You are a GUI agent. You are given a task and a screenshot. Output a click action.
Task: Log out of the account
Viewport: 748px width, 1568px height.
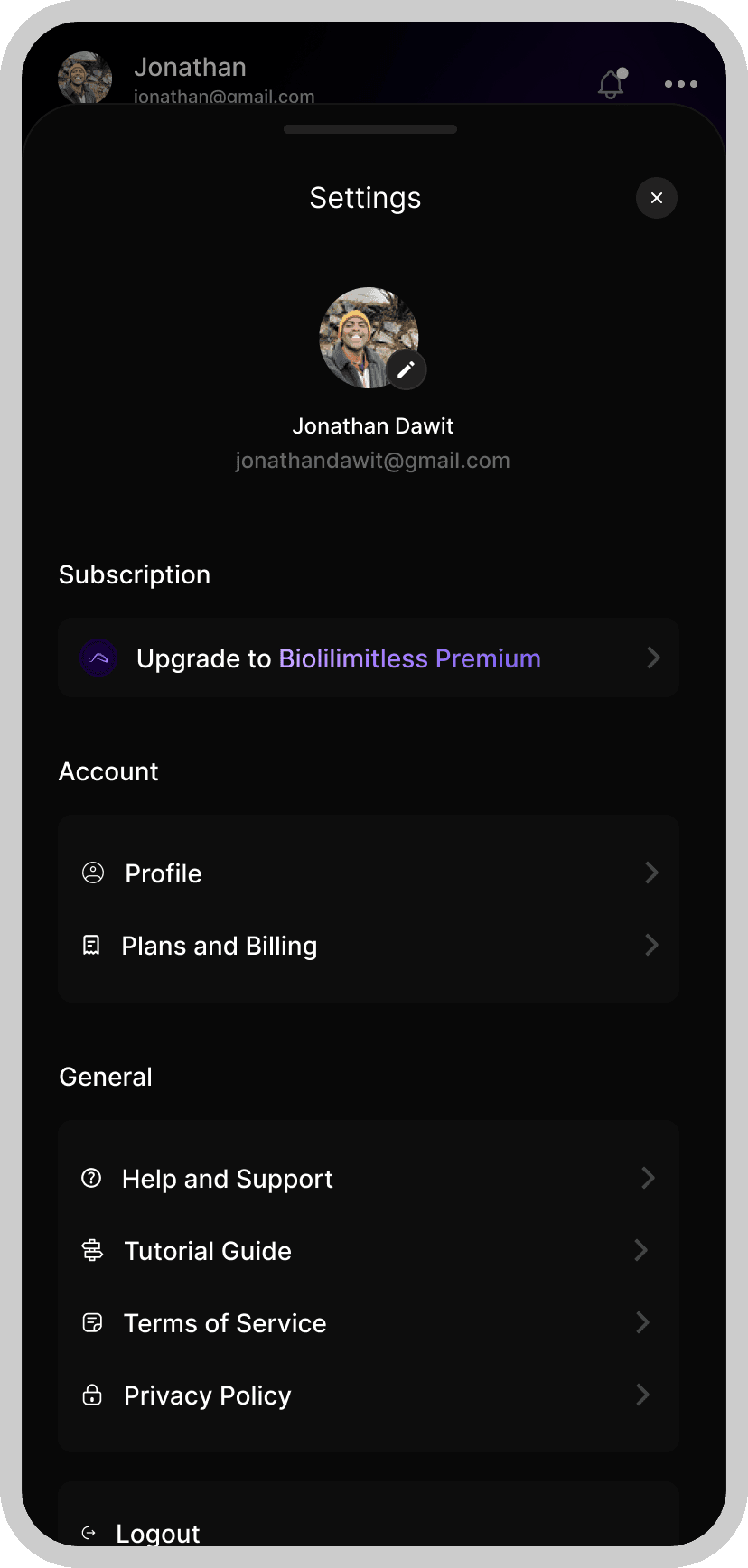[x=158, y=1533]
